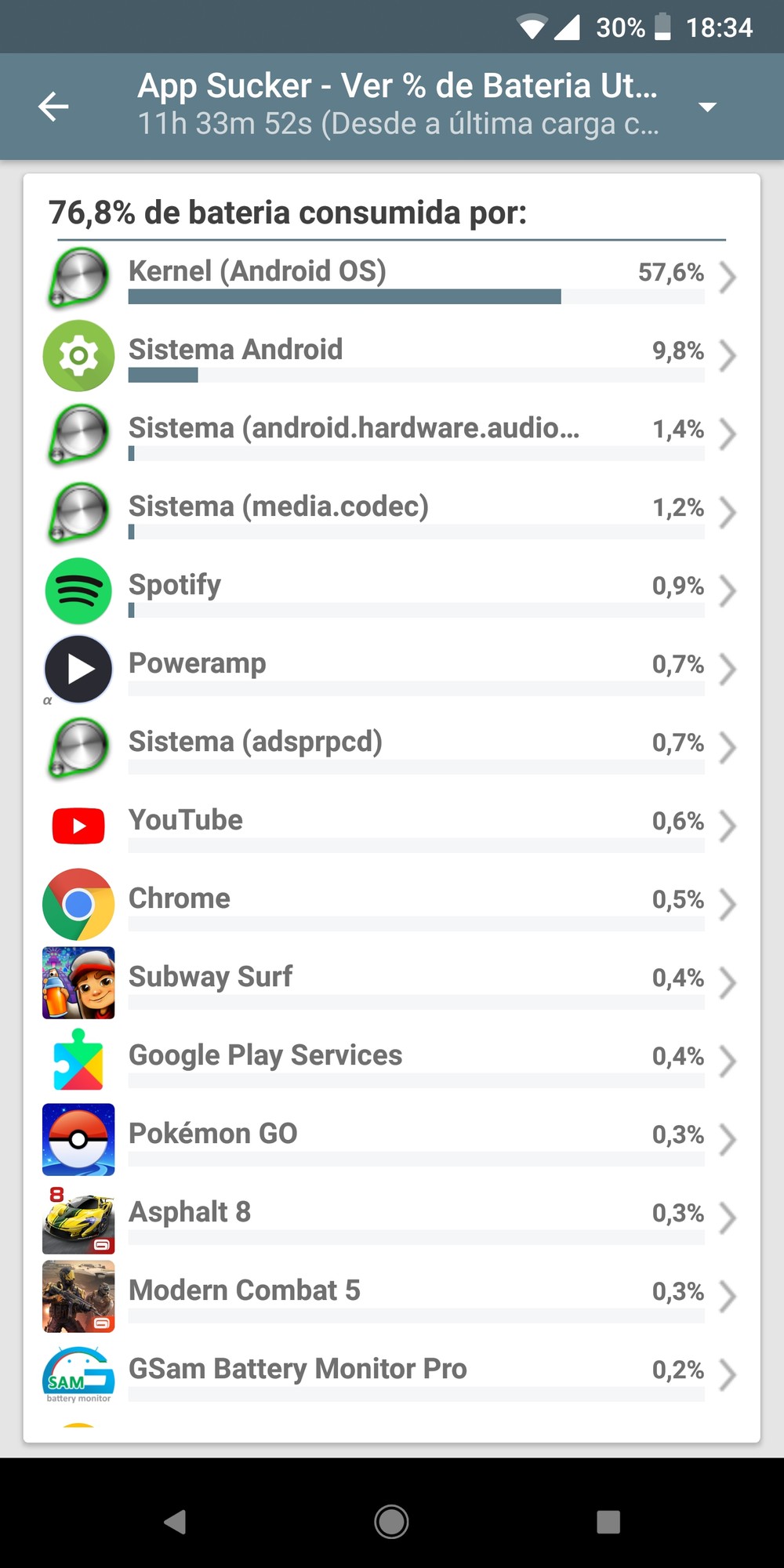Open recent apps from the navigation bar

(608, 1522)
